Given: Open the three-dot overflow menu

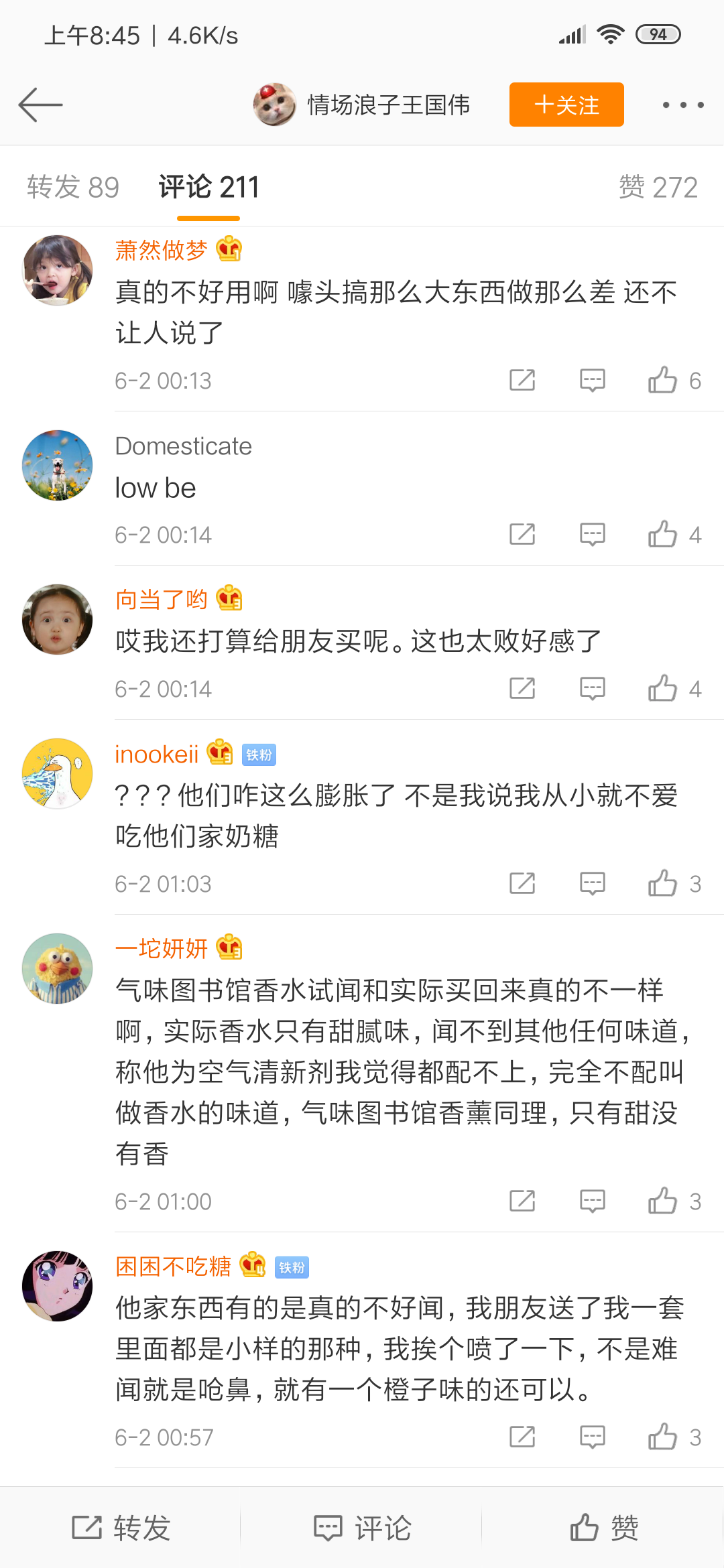Looking at the screenshot, I should coord(682,105).
